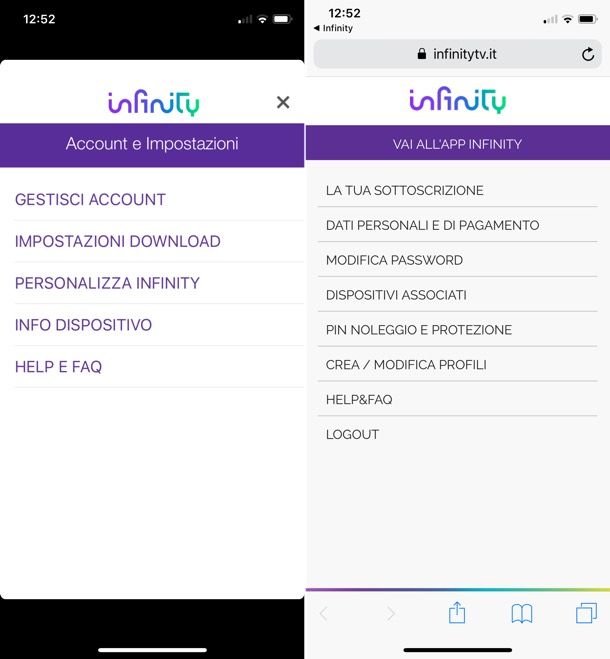Tap Vai all'app Infinity banner
The image size is (610, 659).
[x=457, y=144]
